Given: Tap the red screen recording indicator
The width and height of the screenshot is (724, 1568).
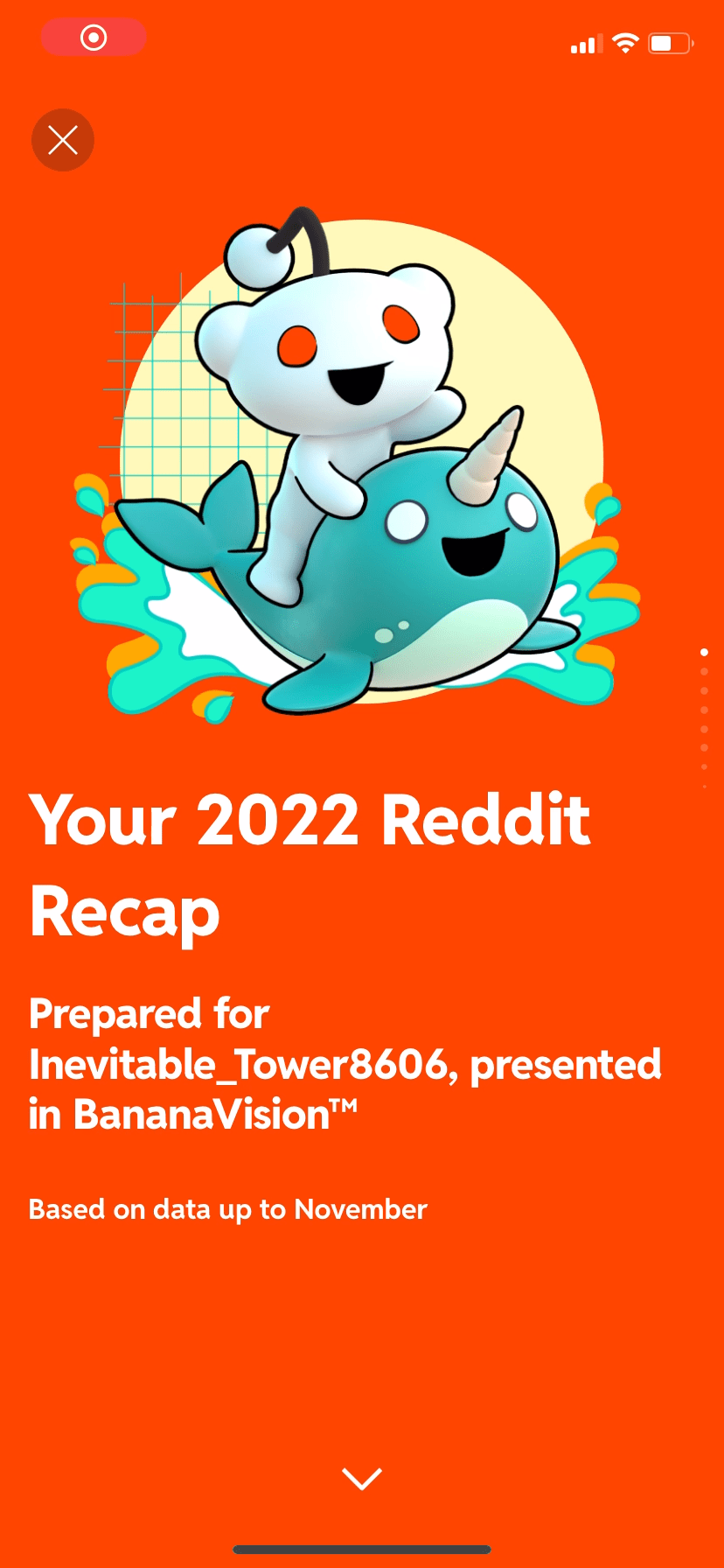Looking at the screenshot, I should pos(94,38).
